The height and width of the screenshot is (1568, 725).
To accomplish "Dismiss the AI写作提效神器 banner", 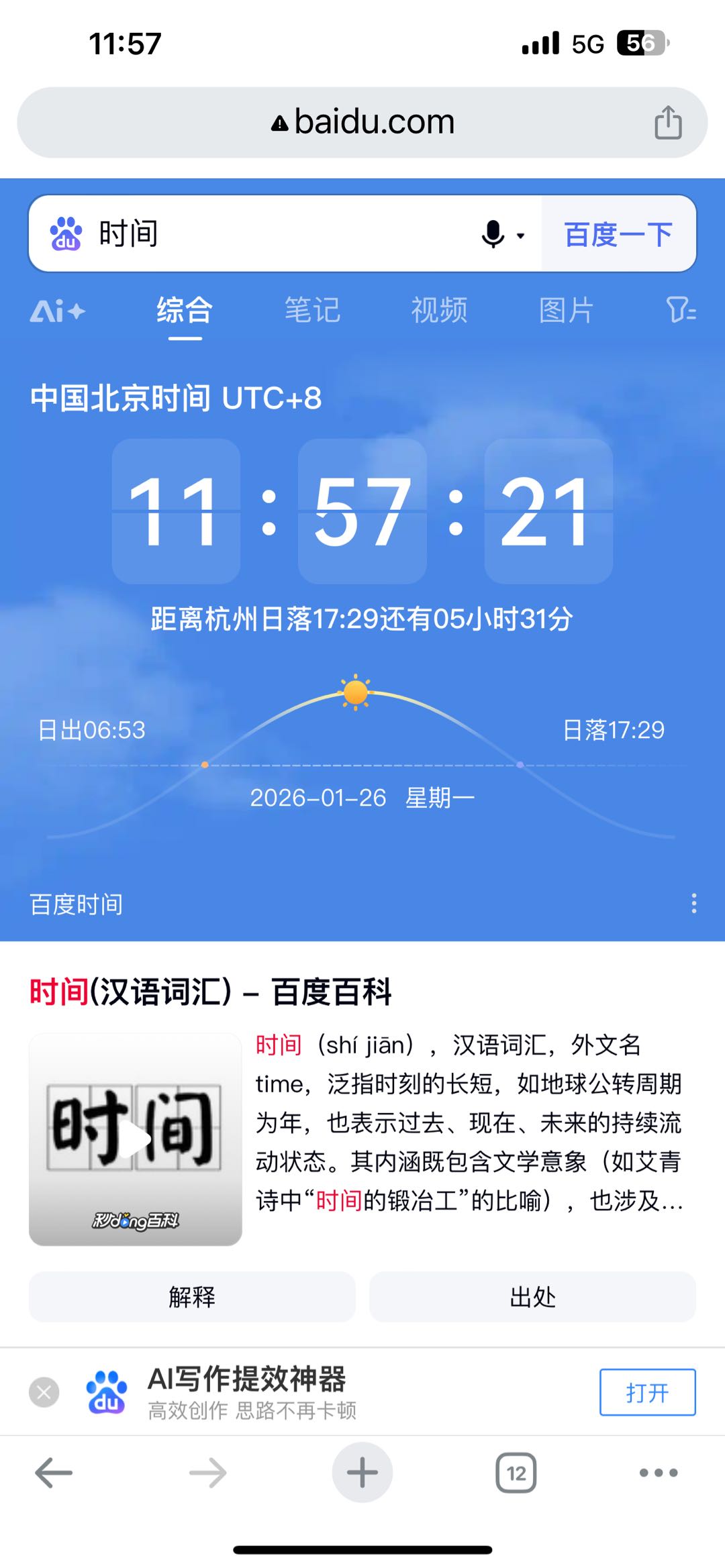I will (44, 1392).
